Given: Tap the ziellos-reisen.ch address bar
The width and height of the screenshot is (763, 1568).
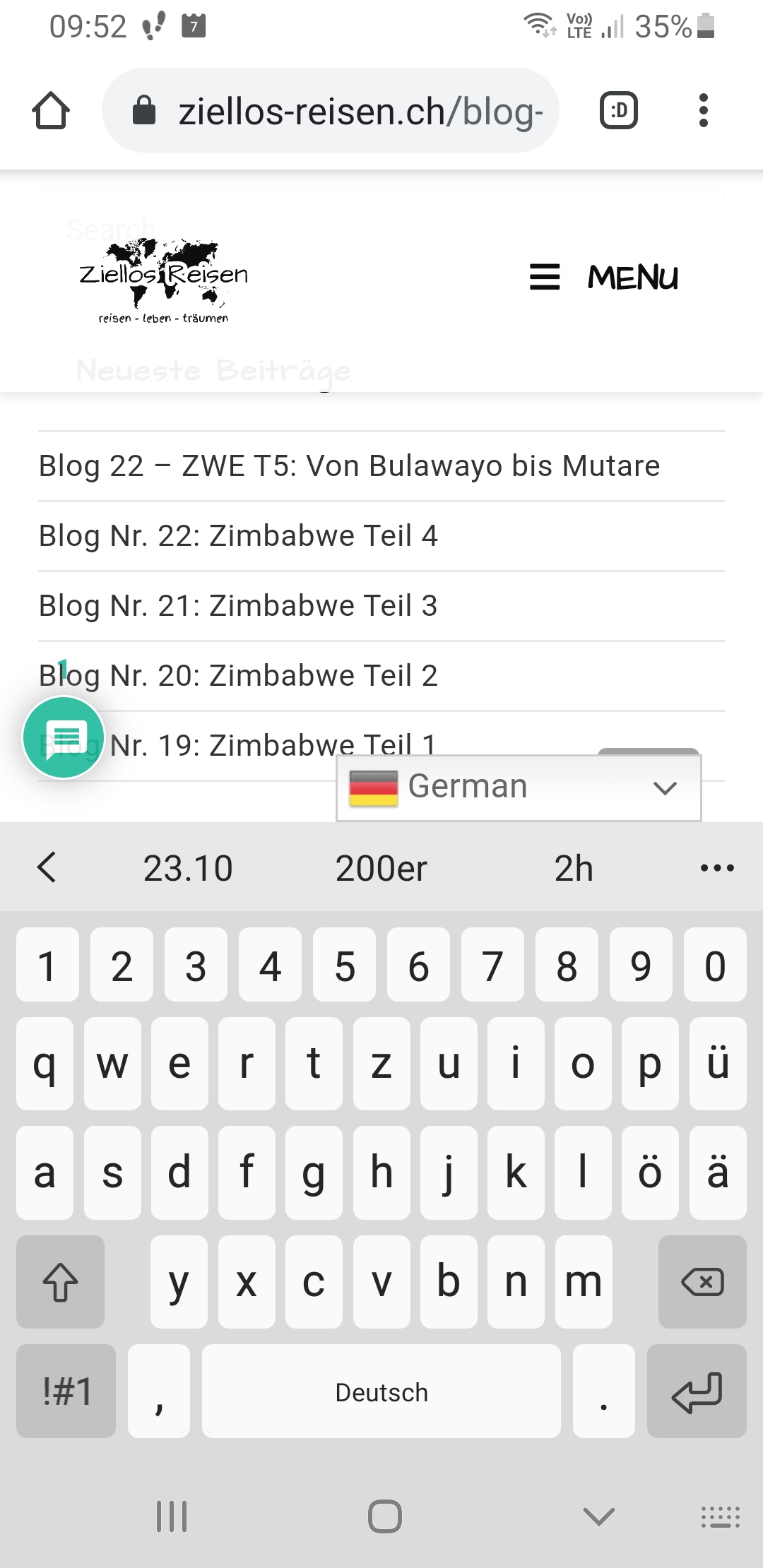Looking at the screenshot, I should point(331,111).
